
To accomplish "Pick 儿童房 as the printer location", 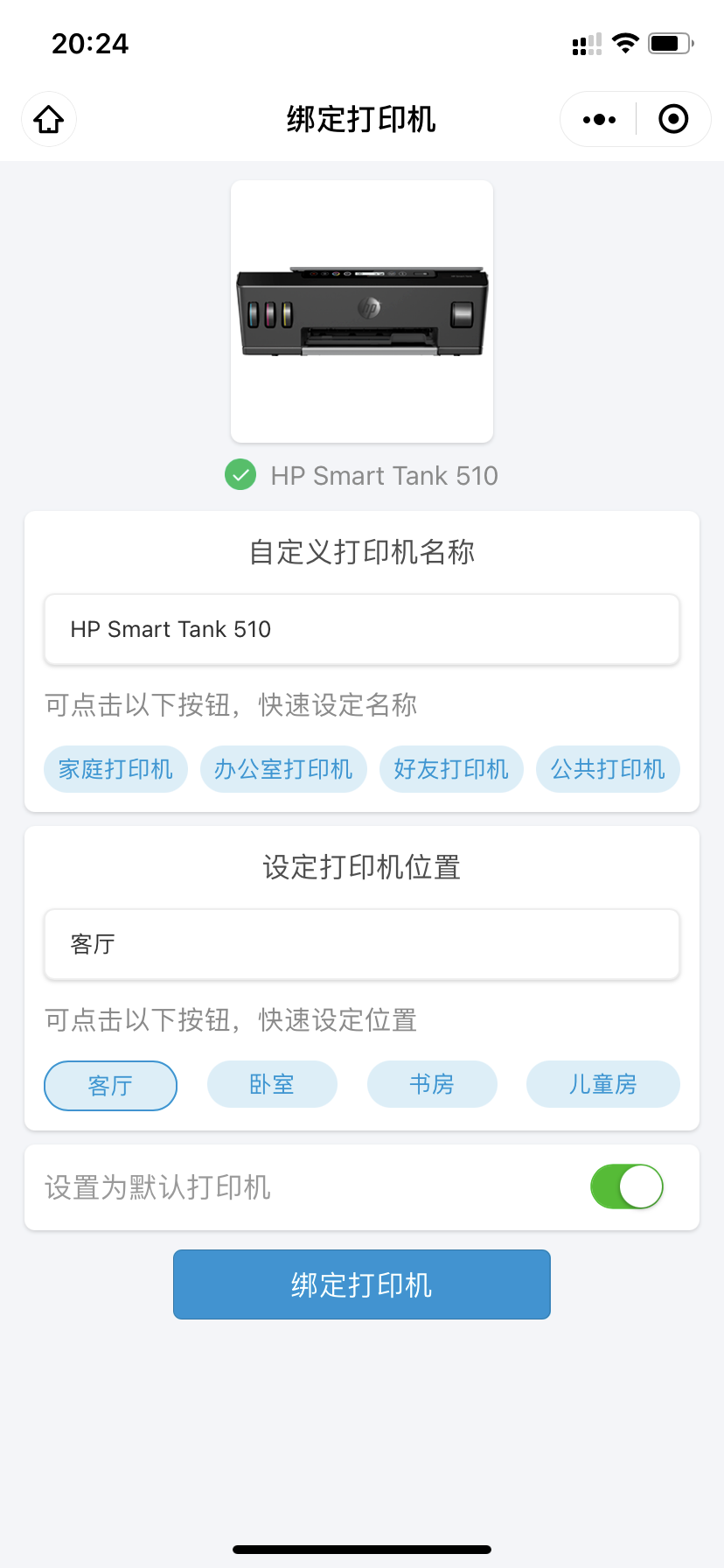I will (x=602, y=1084).
